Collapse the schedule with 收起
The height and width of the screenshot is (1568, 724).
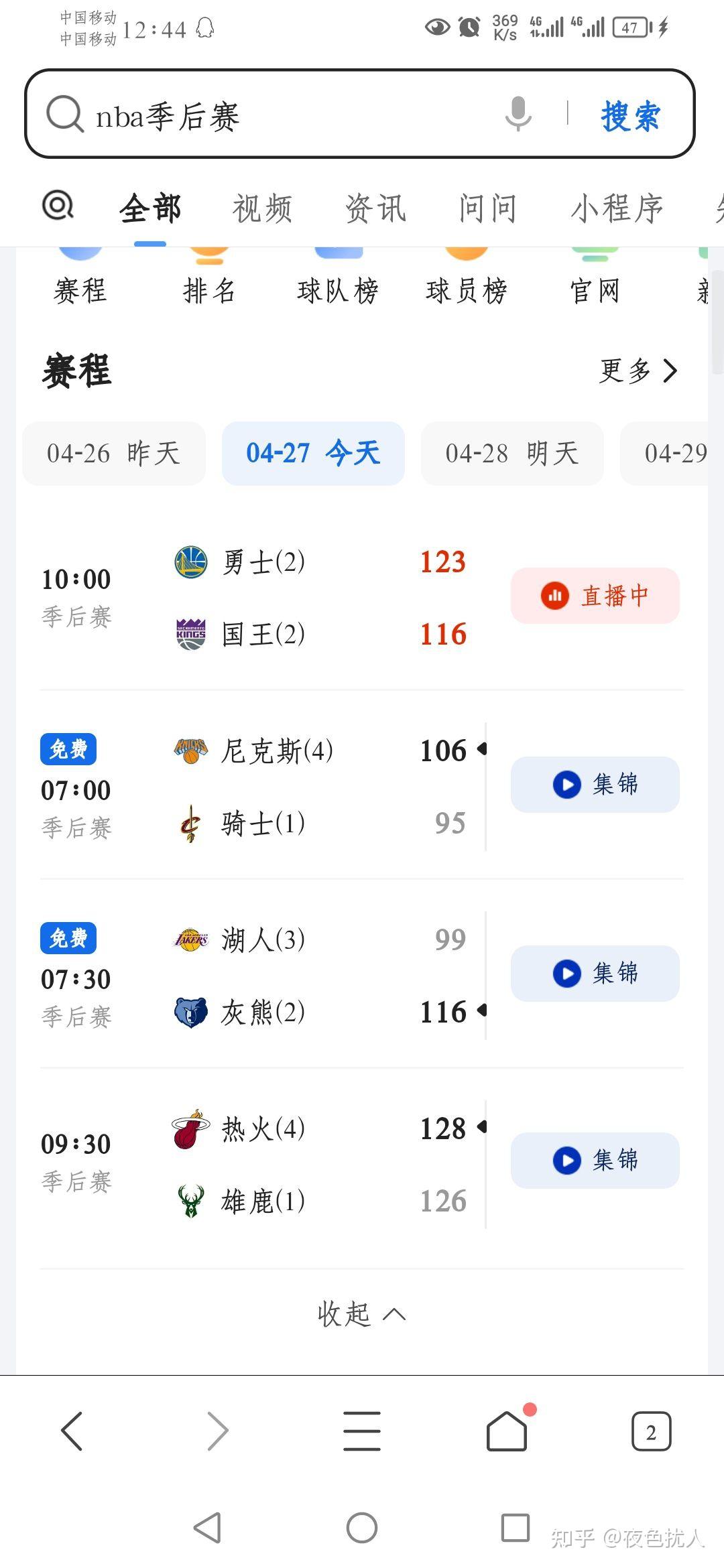click(361, 1314)
